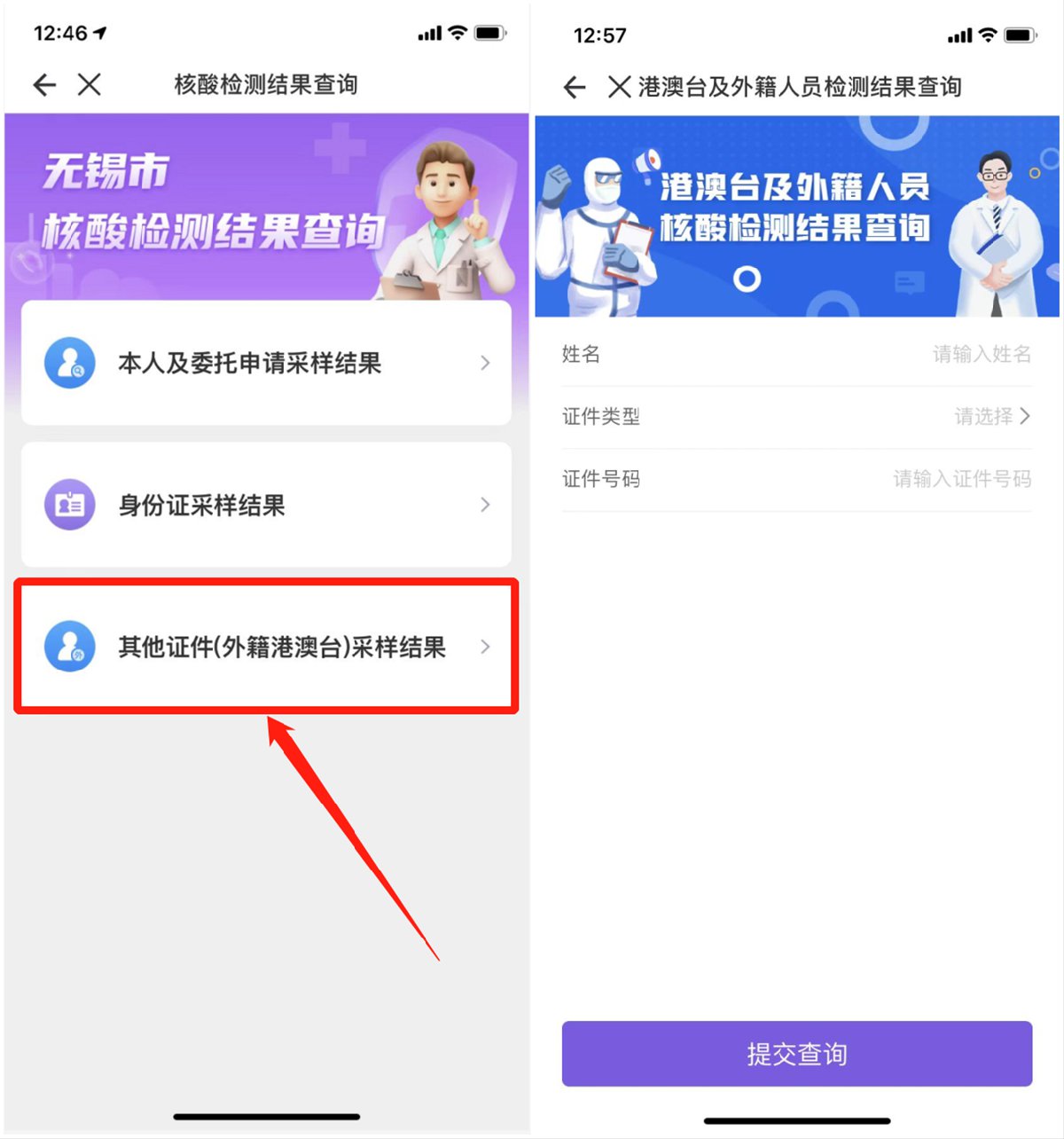Open 本人及委托申请采样结果
Image resolution: width=1064 pixels, height=1139 pixels.
coord(266,363)
